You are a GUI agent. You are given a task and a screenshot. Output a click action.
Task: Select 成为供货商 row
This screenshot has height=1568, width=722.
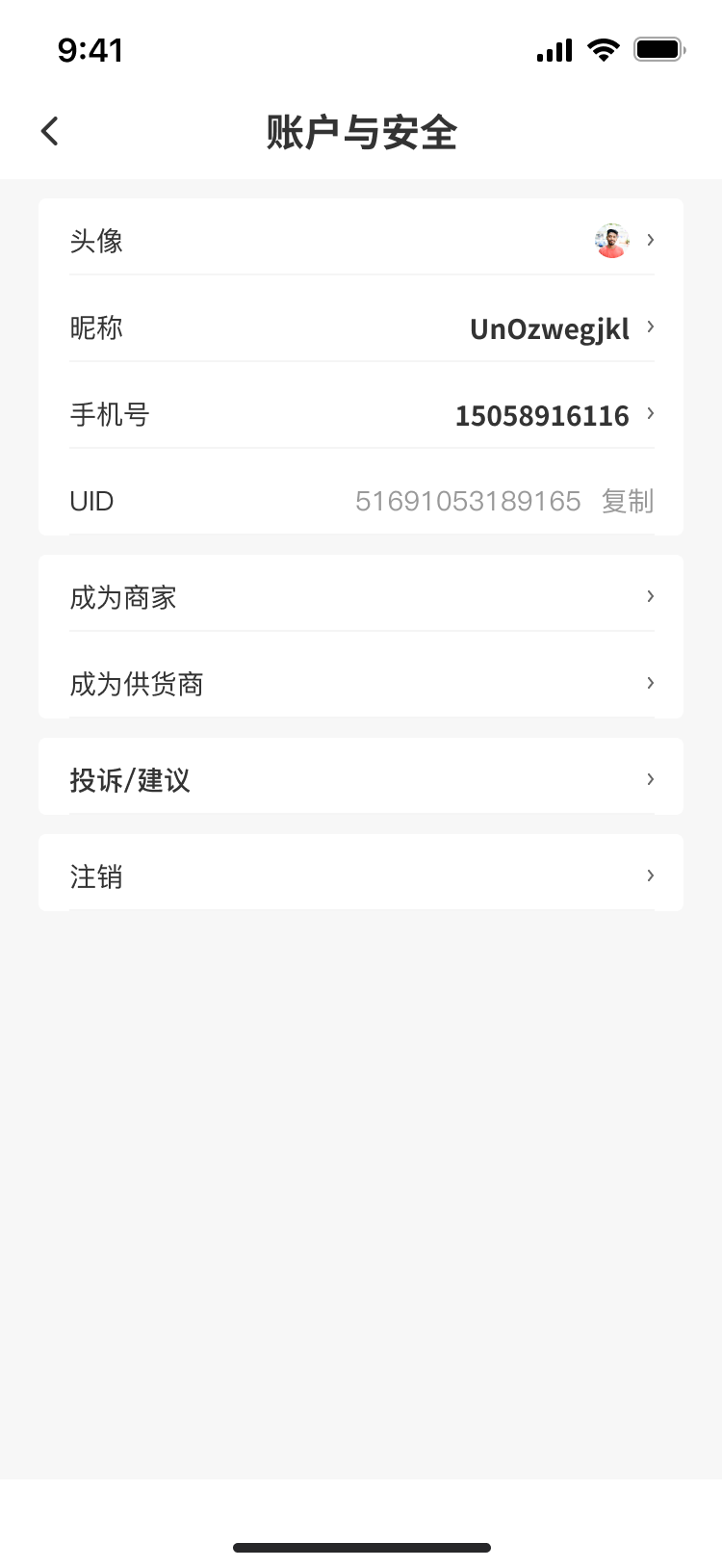pyautogui.click(x=361, y=684)
